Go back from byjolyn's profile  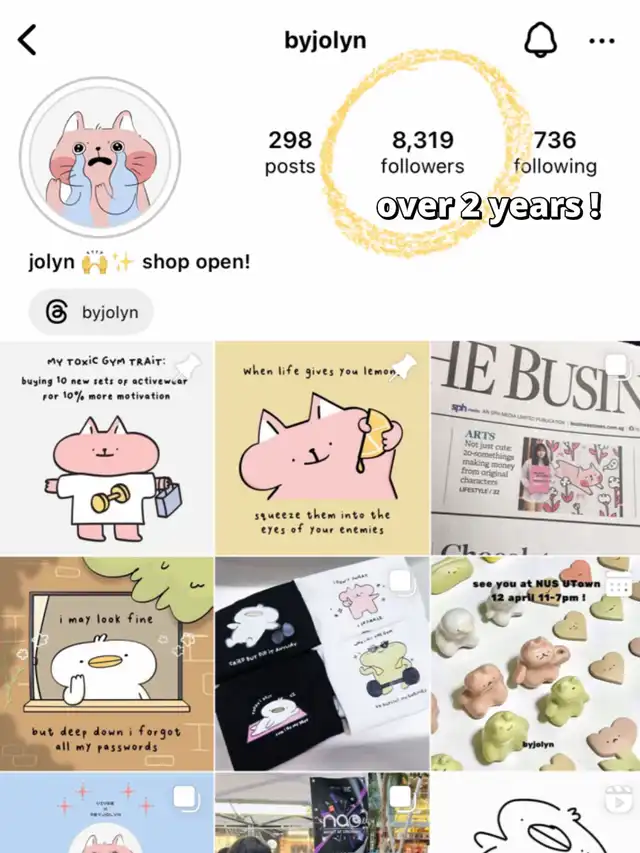point(28,41)
